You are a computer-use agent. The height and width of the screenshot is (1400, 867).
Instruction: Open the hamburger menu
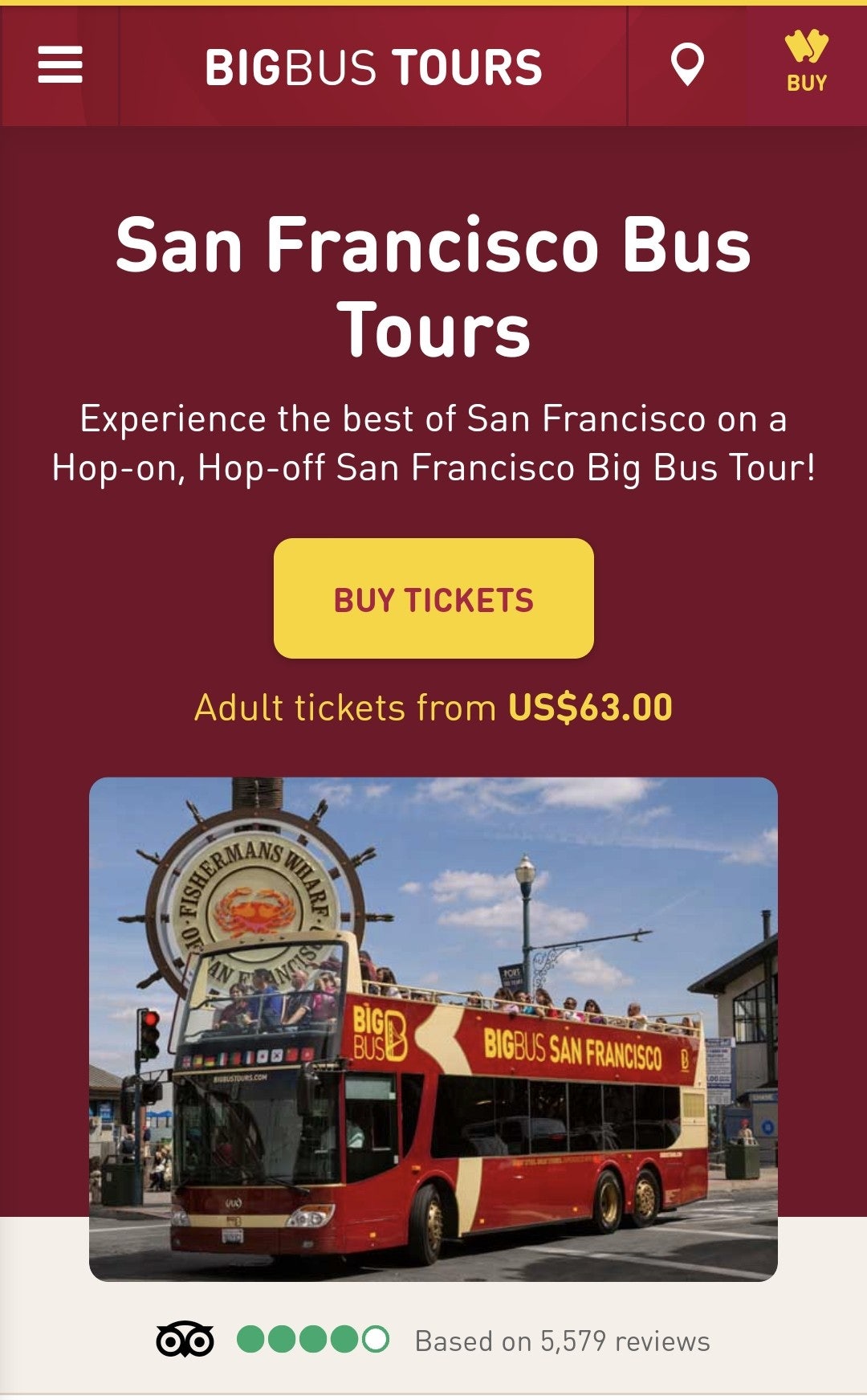click(60, 65)
